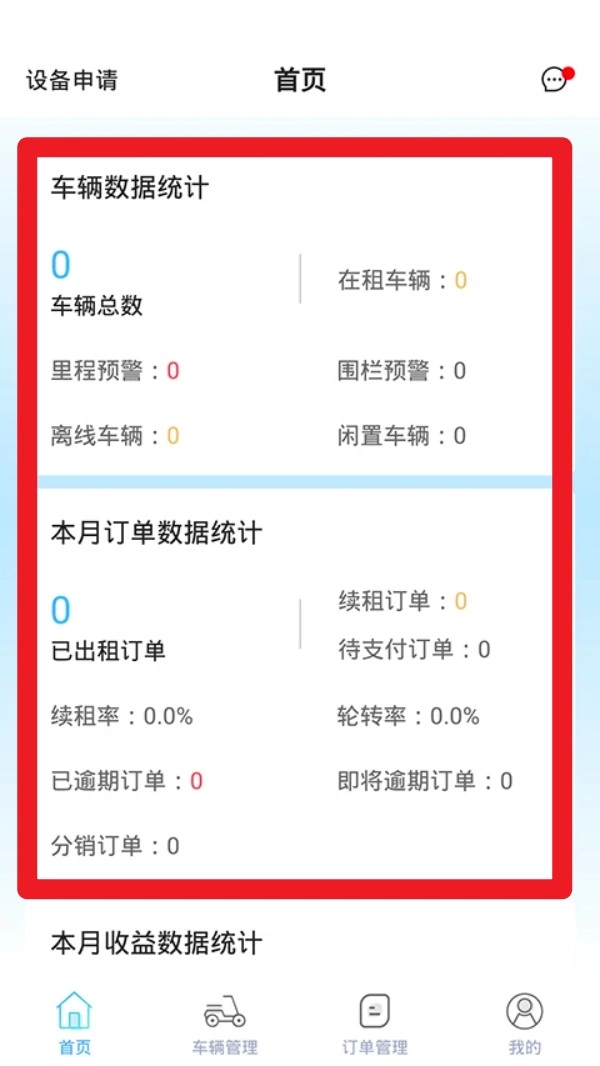Open the 我的 profile tab
The width and height of the screenshot is (600, 1066).
click(524, 1022)
